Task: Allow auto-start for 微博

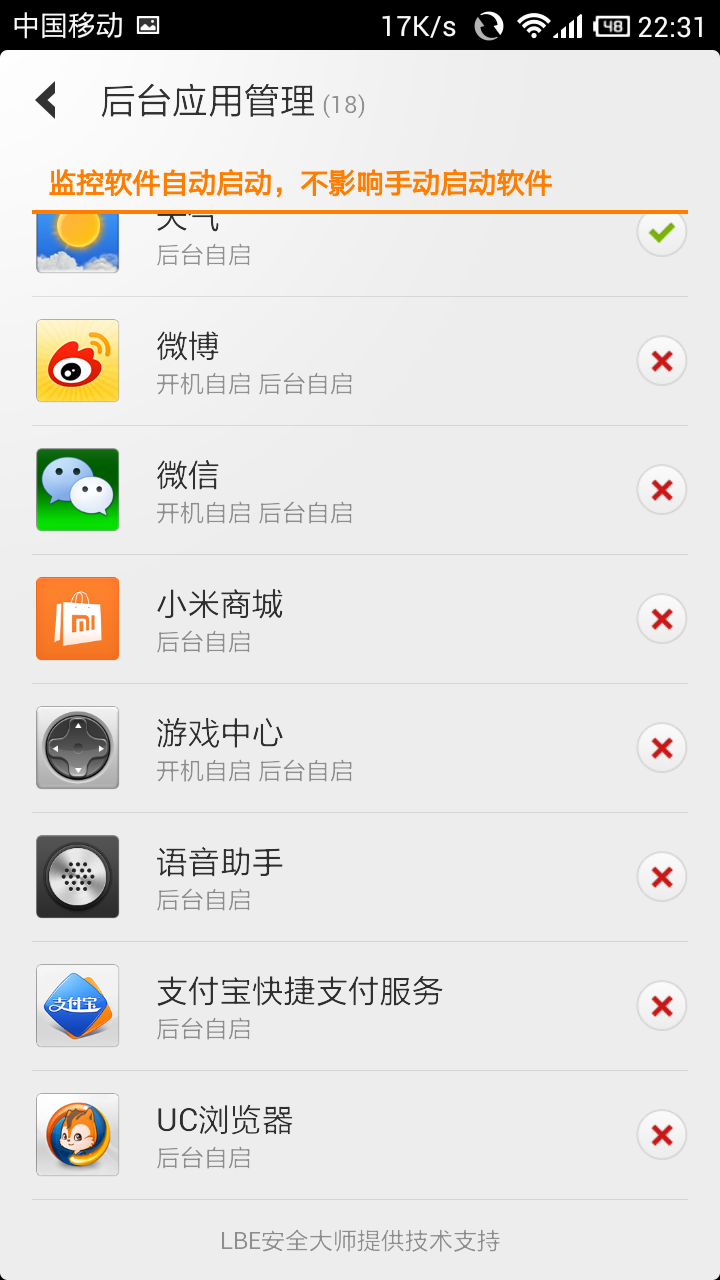Action: (661, 361)
